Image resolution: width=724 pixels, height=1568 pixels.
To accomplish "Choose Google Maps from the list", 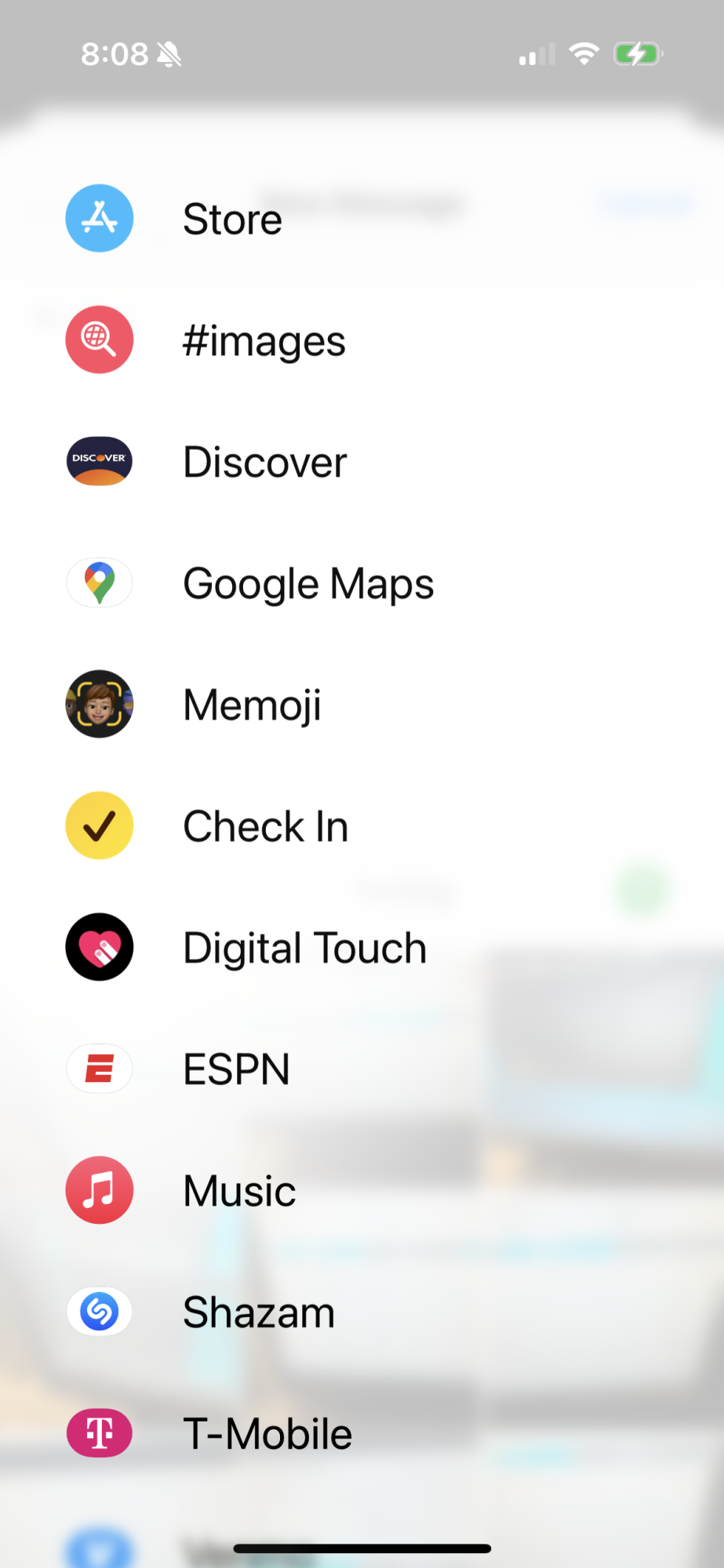I will point(362,583).
